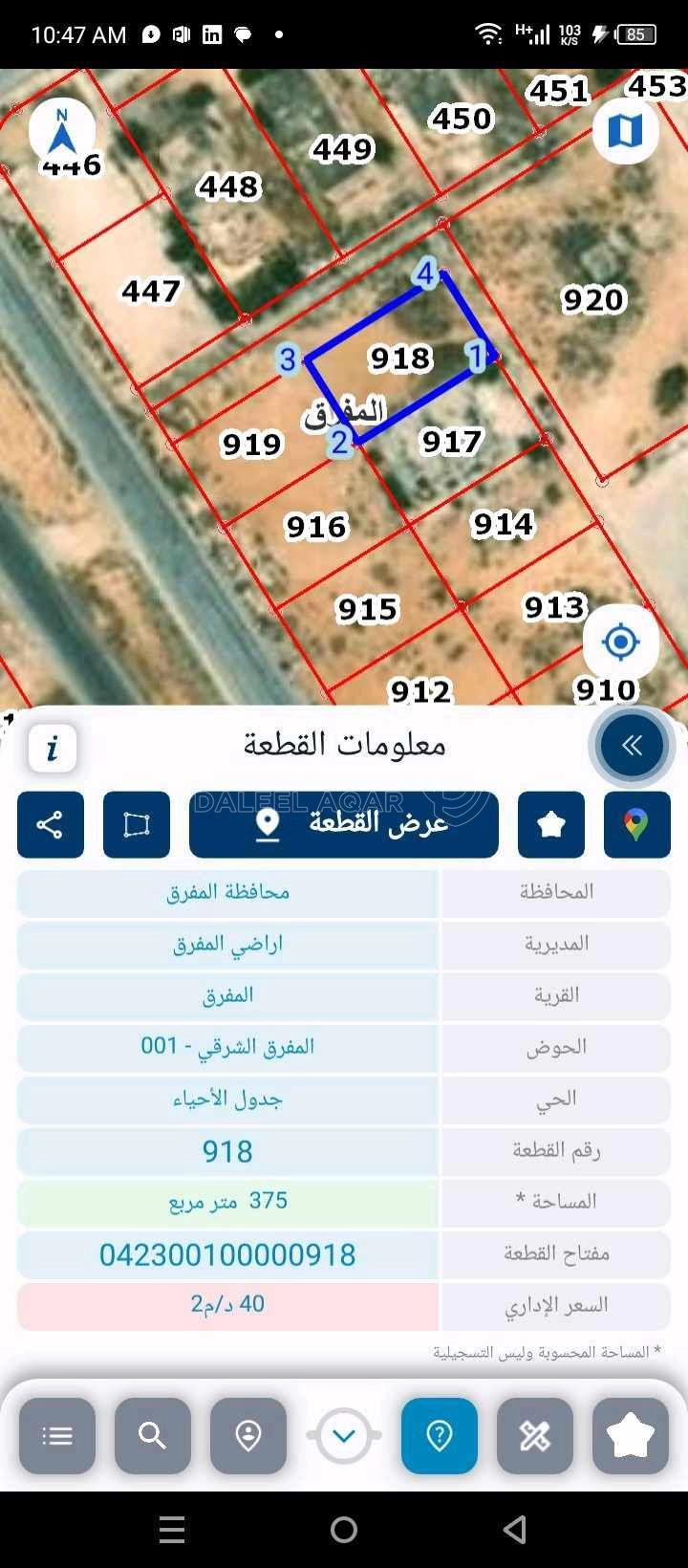The height and width of the screenshot is (1568, 688).
Task: Open the tools icon in the bottom toolbar
Action: coord(534,1435)
